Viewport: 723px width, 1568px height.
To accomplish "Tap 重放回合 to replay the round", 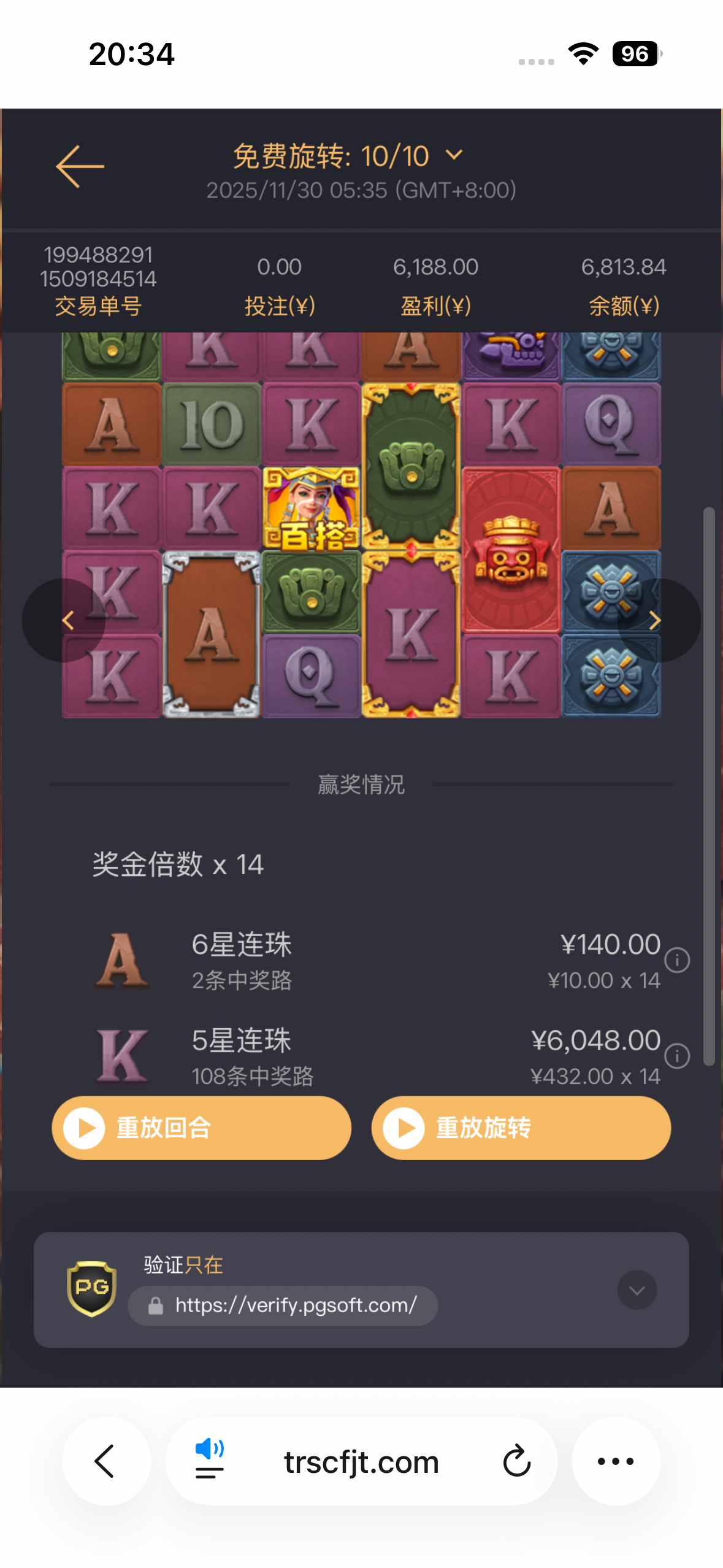I will tap(201, 1128).
